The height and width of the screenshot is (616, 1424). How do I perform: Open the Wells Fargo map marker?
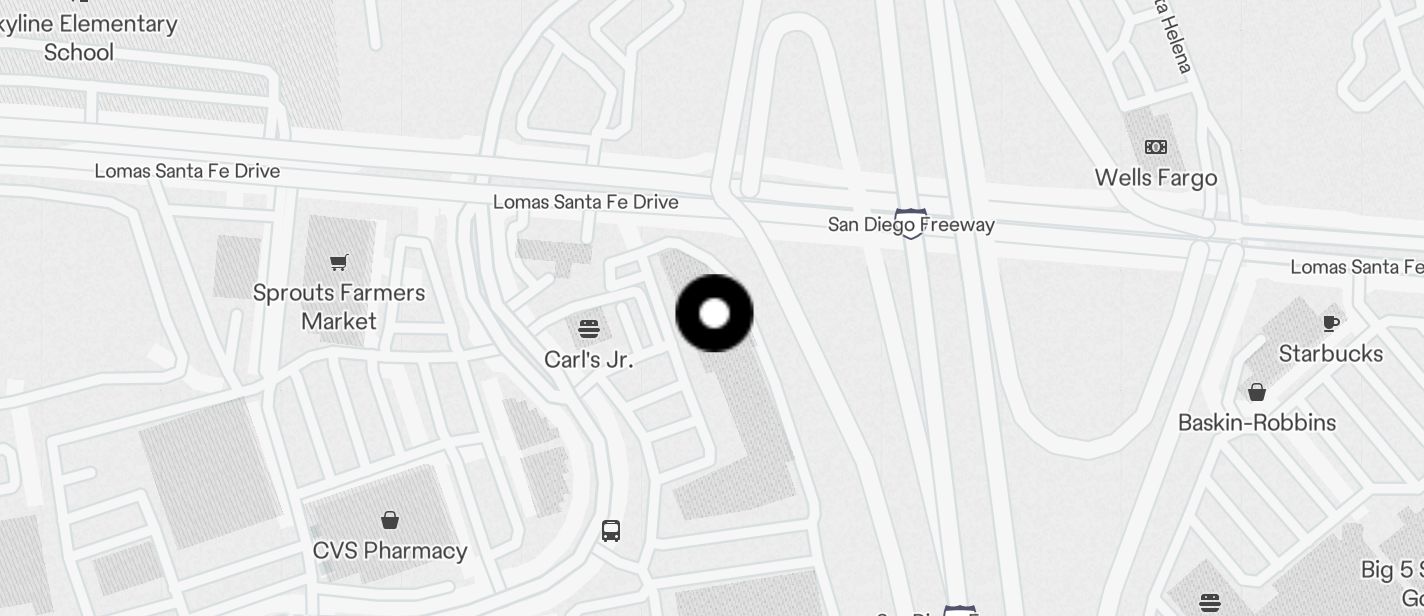pos(1155,148)
